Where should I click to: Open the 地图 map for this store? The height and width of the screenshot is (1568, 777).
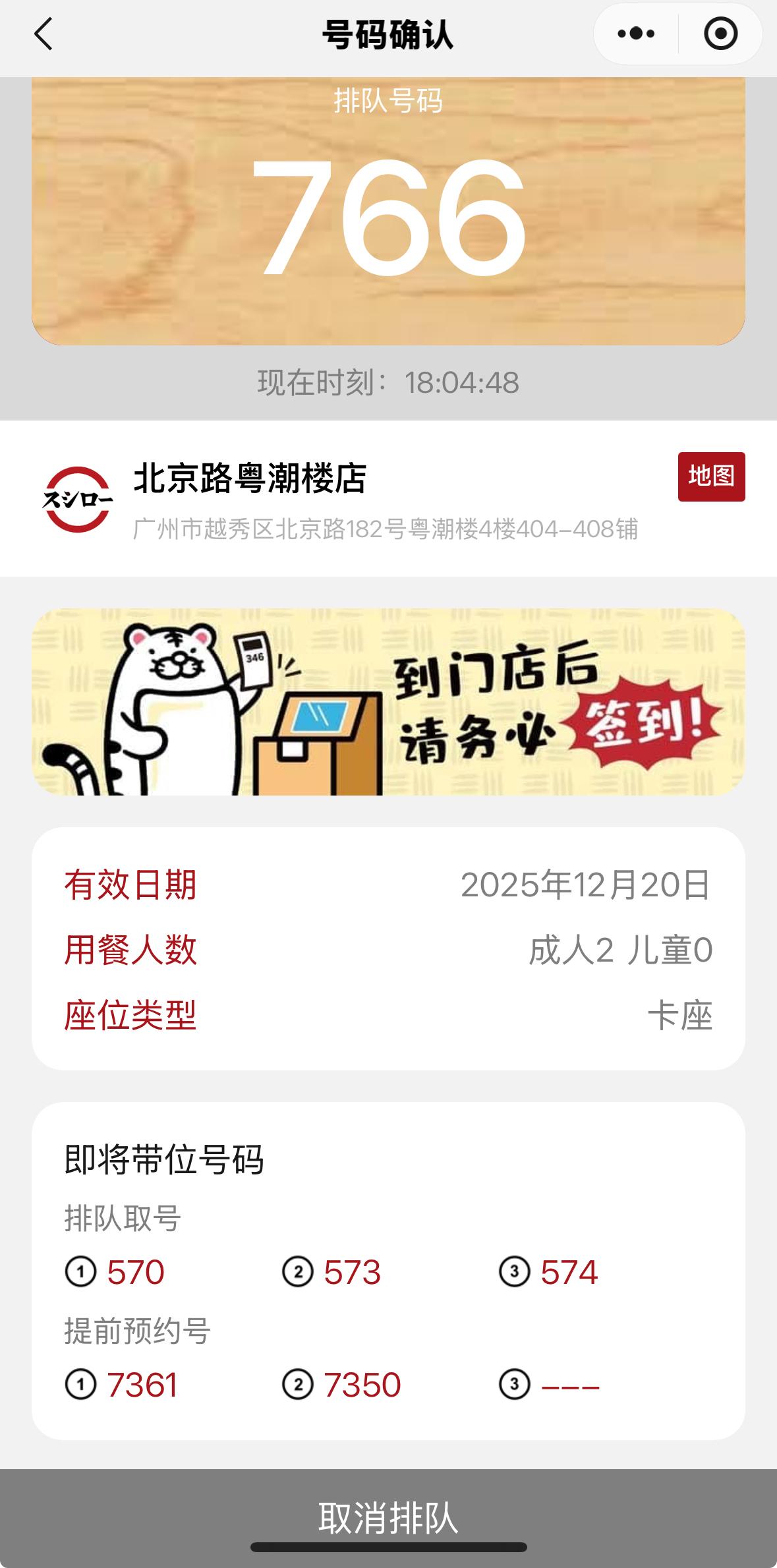click(711, 476)
